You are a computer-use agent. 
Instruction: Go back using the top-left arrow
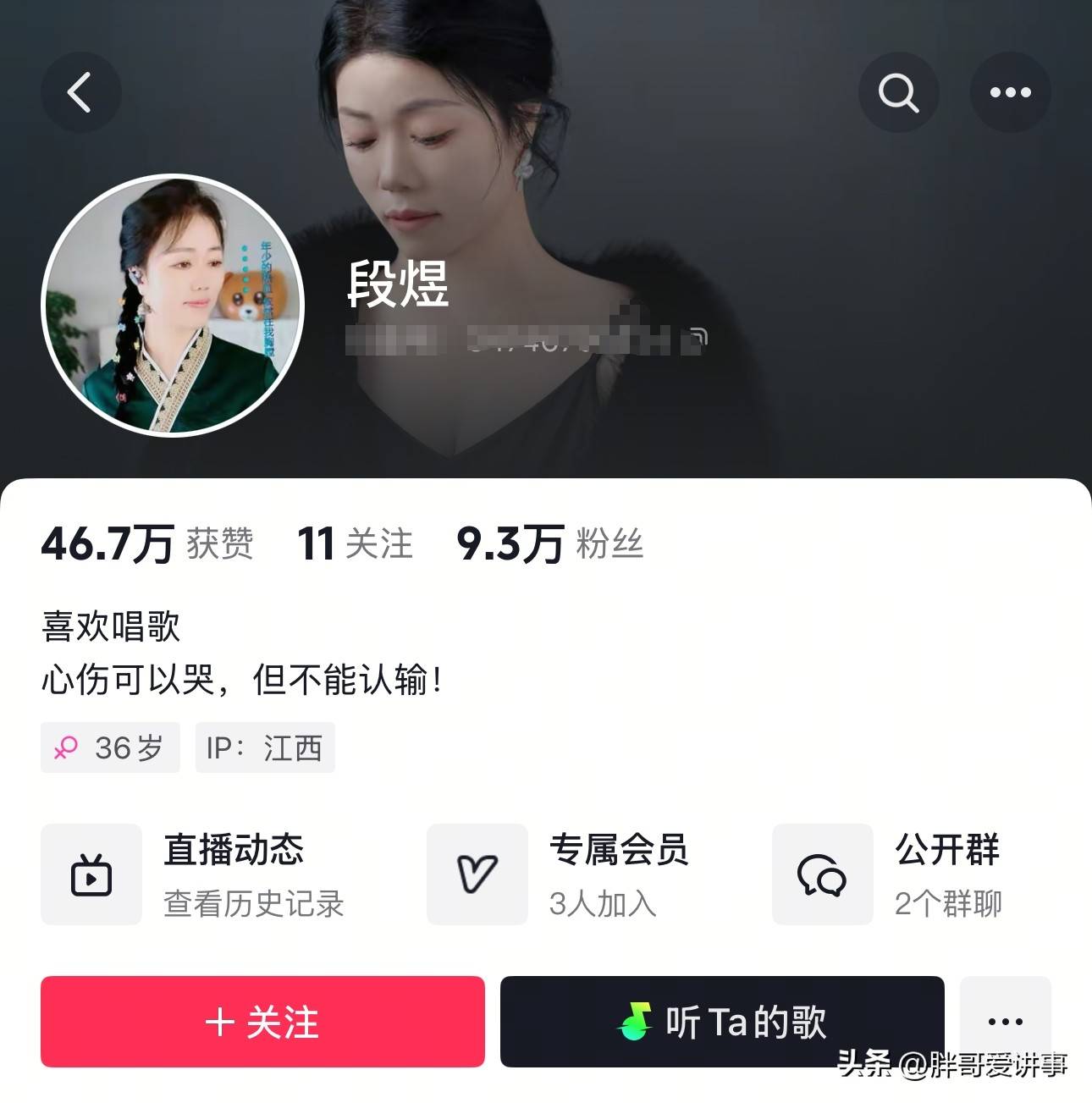[80, 92]
